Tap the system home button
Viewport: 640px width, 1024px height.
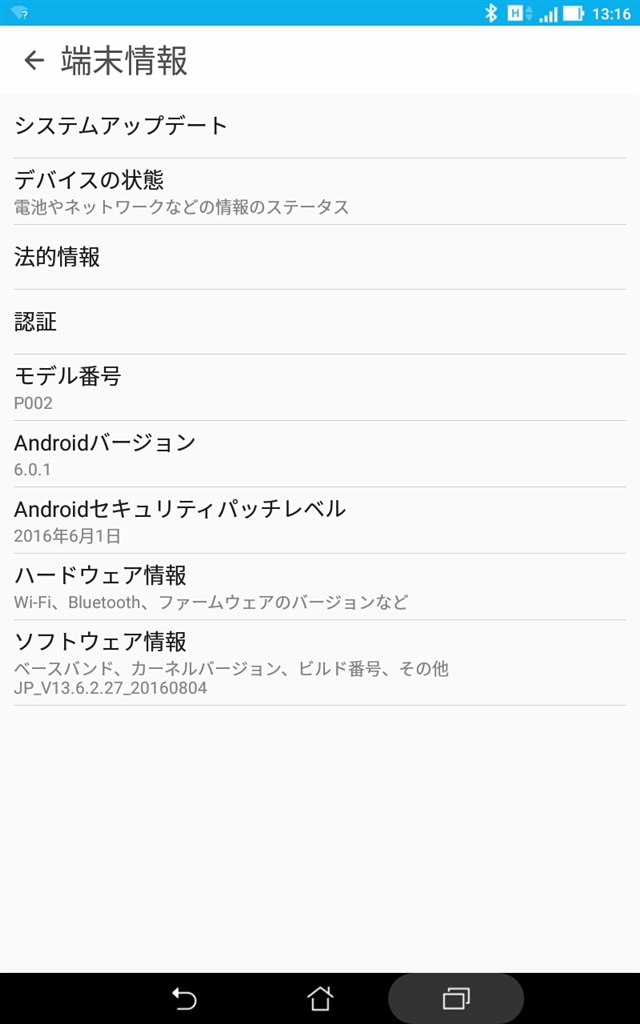pos(320,998)
